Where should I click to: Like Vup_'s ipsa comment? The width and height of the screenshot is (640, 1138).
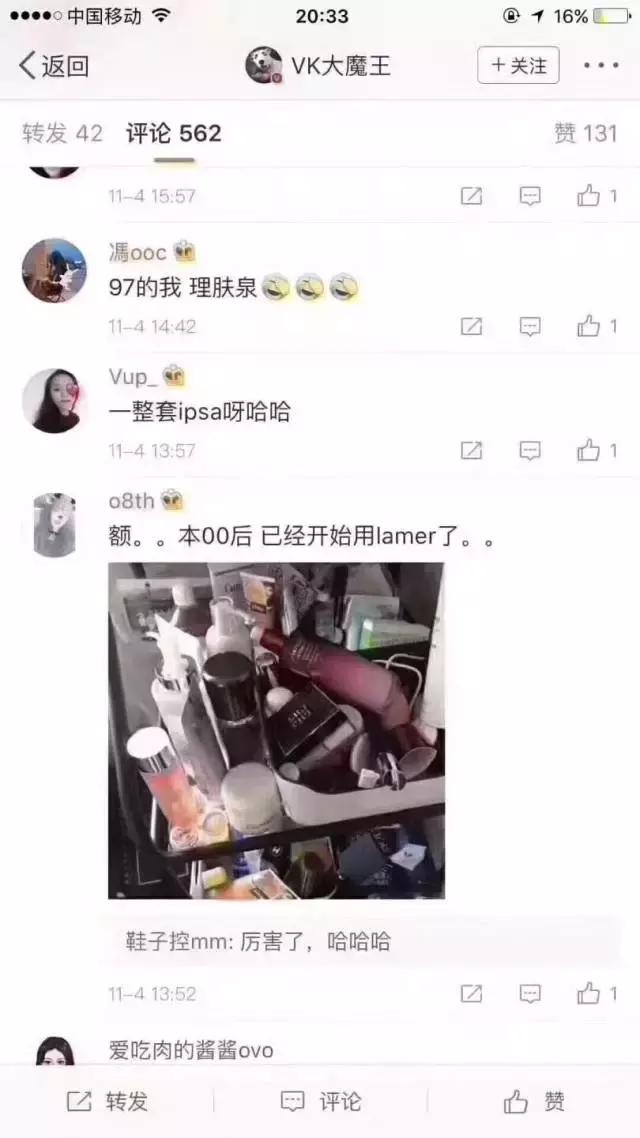597,451
